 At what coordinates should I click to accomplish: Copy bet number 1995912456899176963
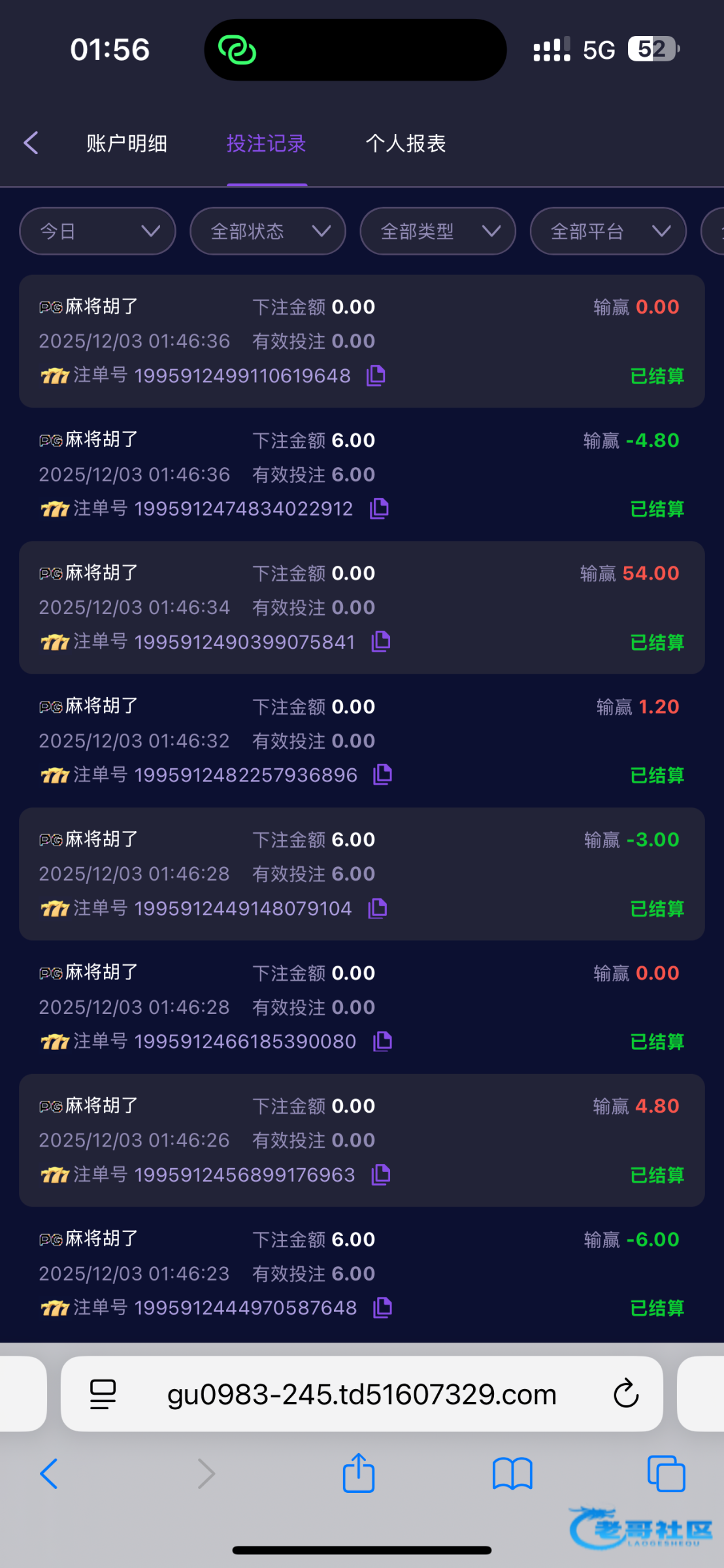pos(381,1175)
